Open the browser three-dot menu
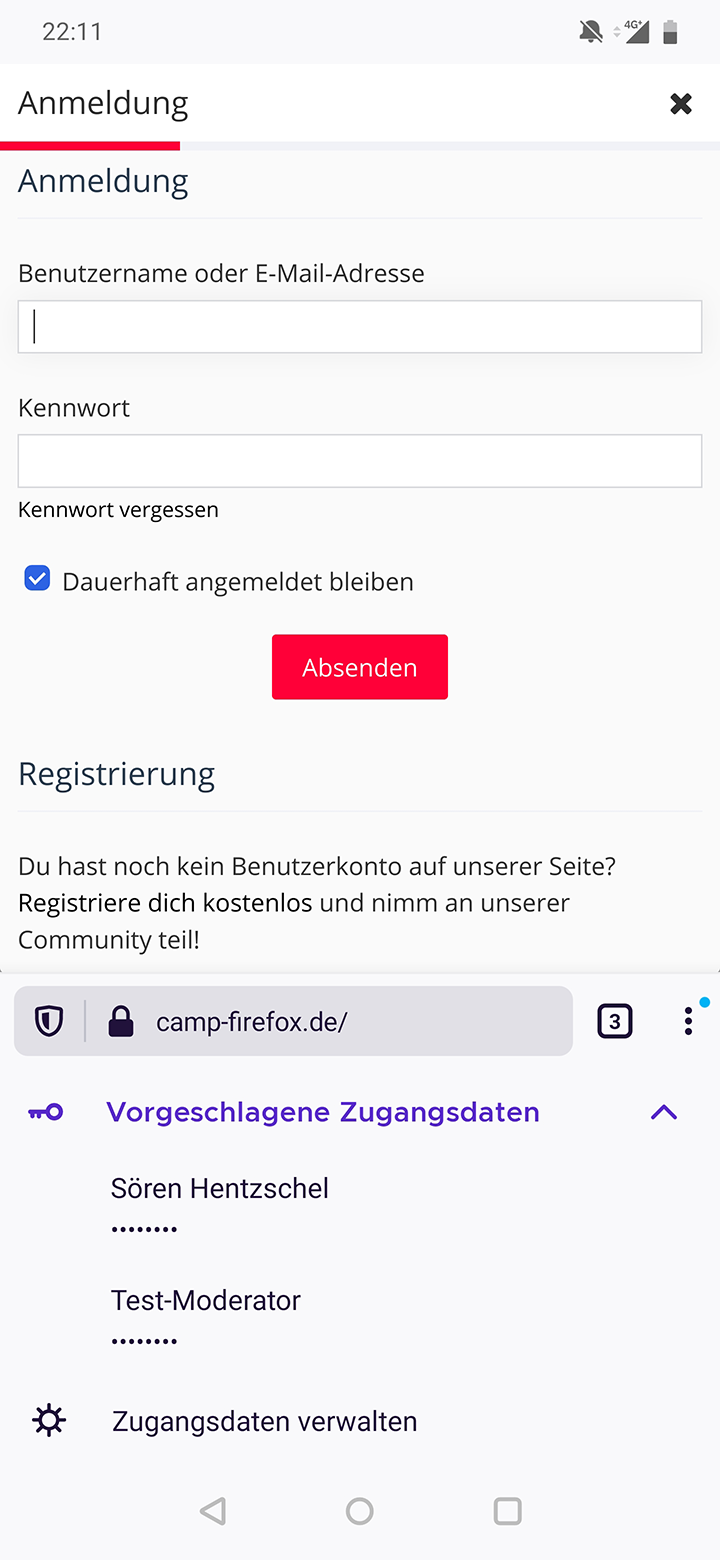Viewport: 720px width, 1560px height. [x=688, y=1021]
